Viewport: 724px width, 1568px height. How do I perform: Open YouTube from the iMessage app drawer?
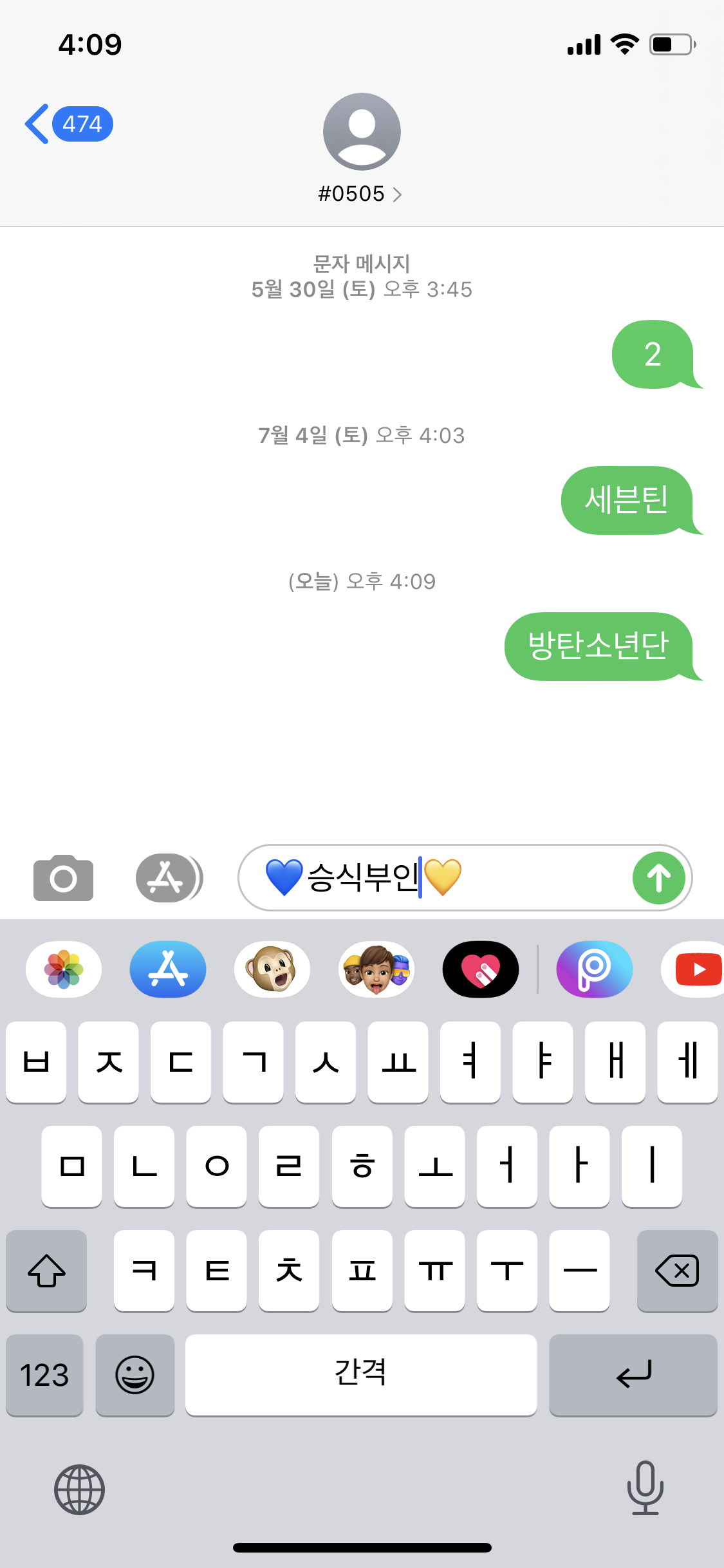pos(698,969)
